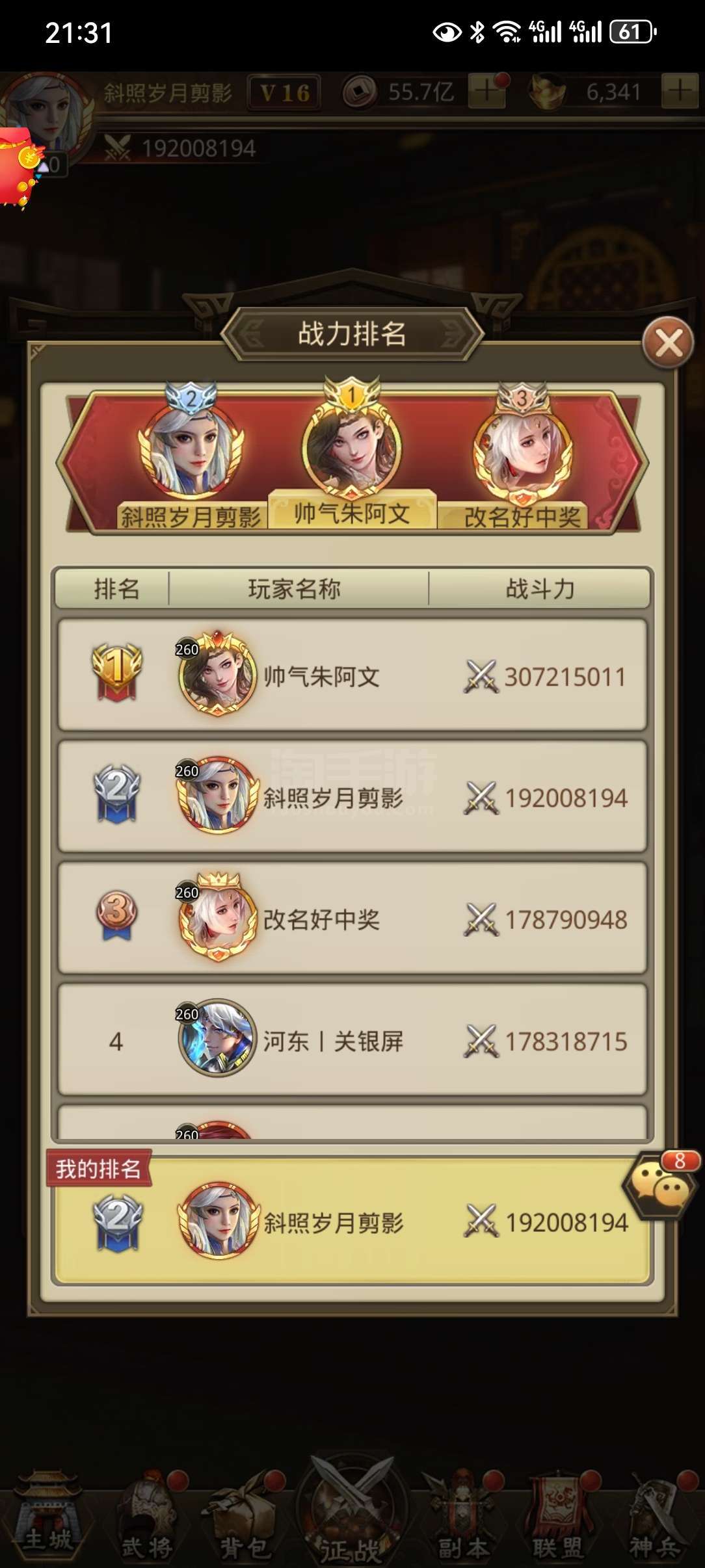The image size is (705, 1568).
Task: View 改名好中奖's rank 3 row
Action: click(x=352, y=918)
